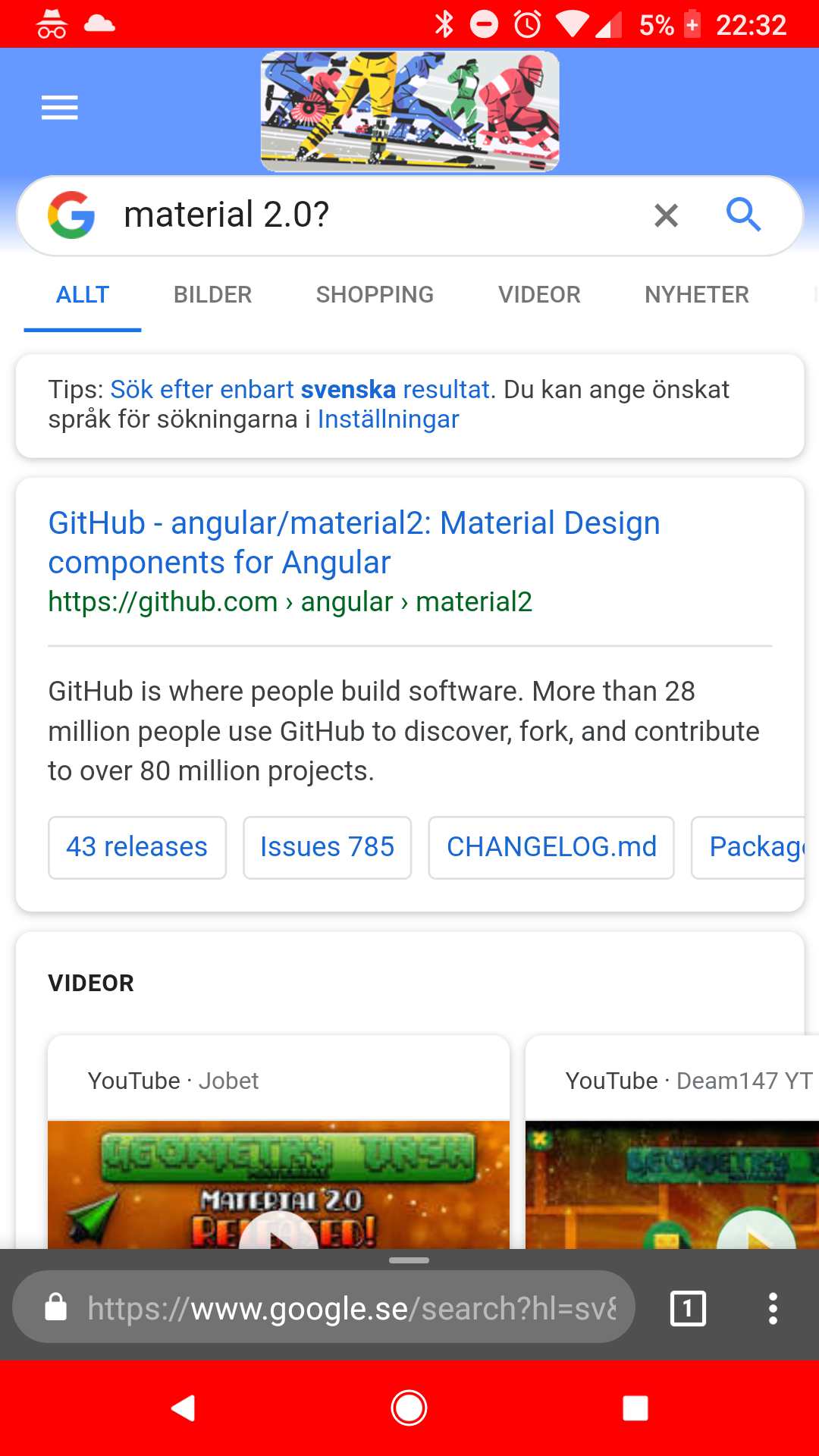819x1456 pixels.
Task: Play the Deam147 YT video
Action: point(672,1185)
